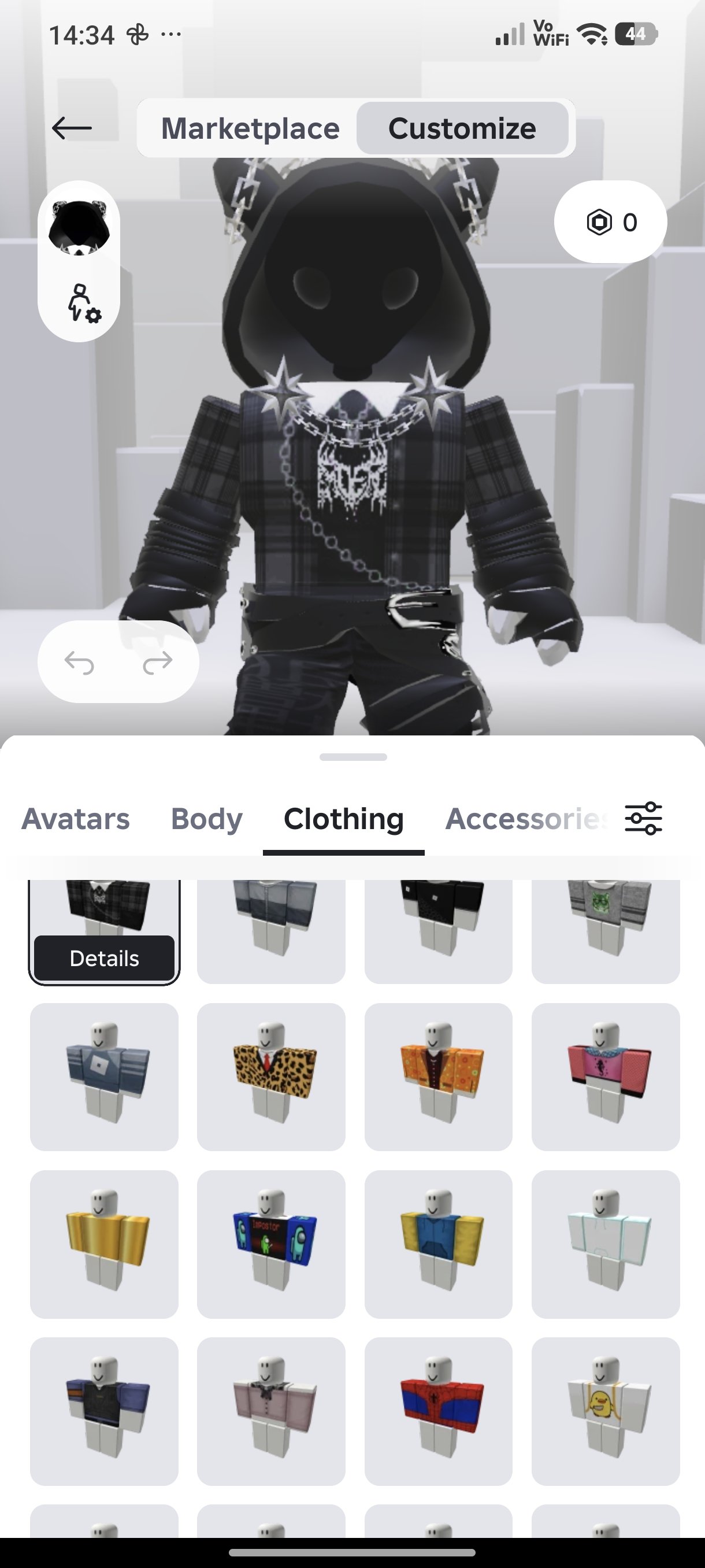Redo the avatar change
Image resolution: width=705 pixels, height=1568 pixels.
click(x=158, y=662)
